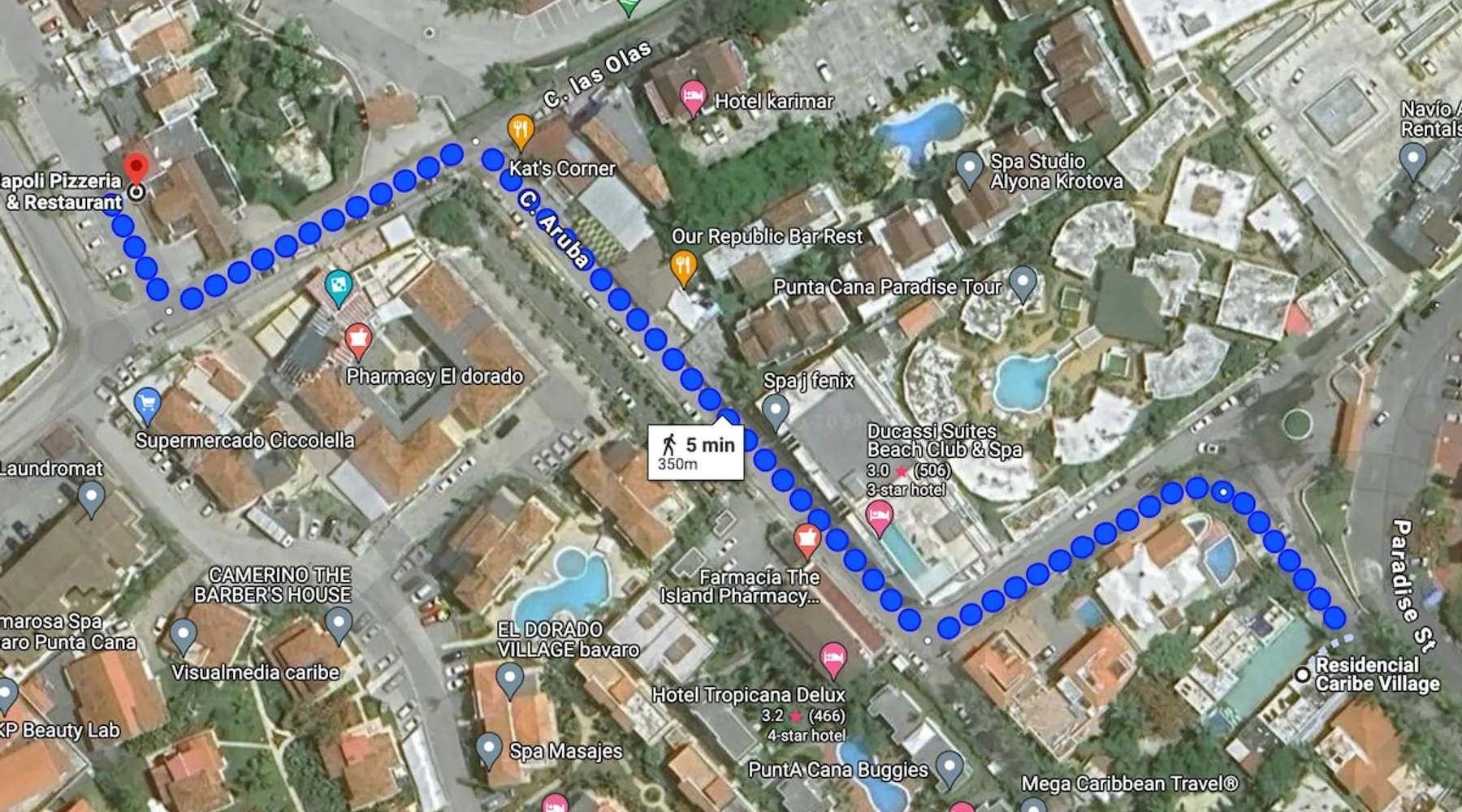Tap the Visualmedia caribe marker
This screenshot has height=812, width=1462.
(184, 634)
